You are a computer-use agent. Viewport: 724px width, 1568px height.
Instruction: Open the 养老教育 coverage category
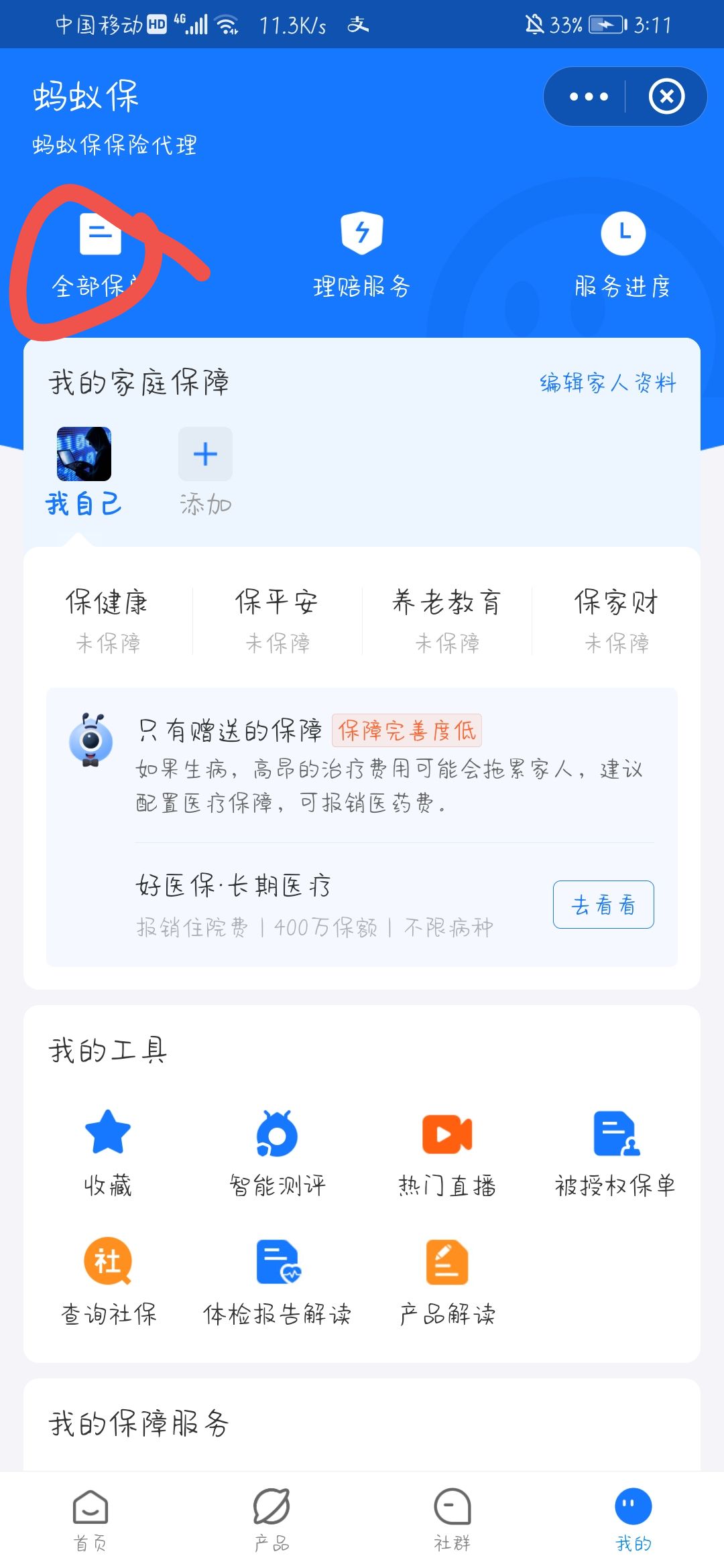tap(447, 621)
